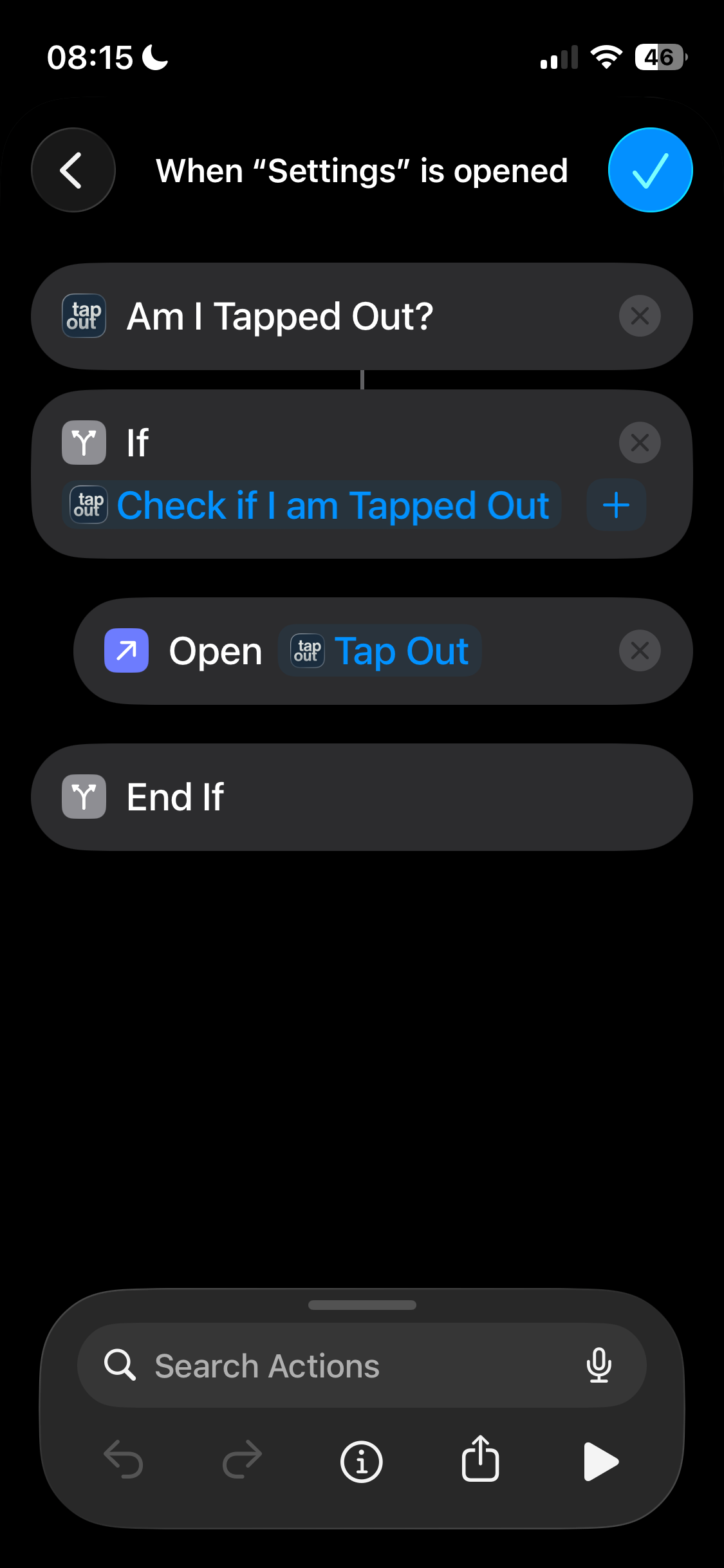Go back from the automation editor

click(x=73, y=170)
